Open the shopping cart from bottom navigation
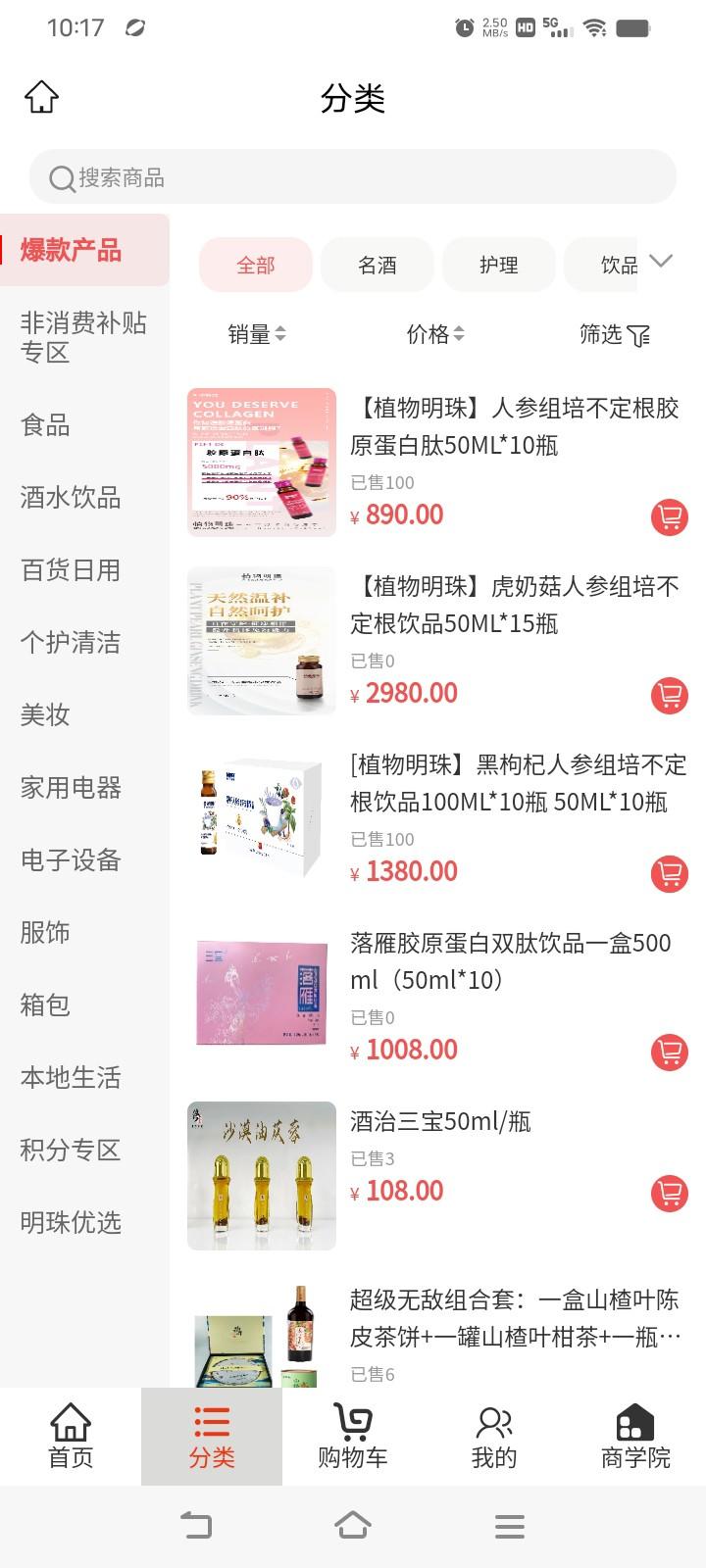This screenshot has width=706, height=1568. coord(353,1436)
